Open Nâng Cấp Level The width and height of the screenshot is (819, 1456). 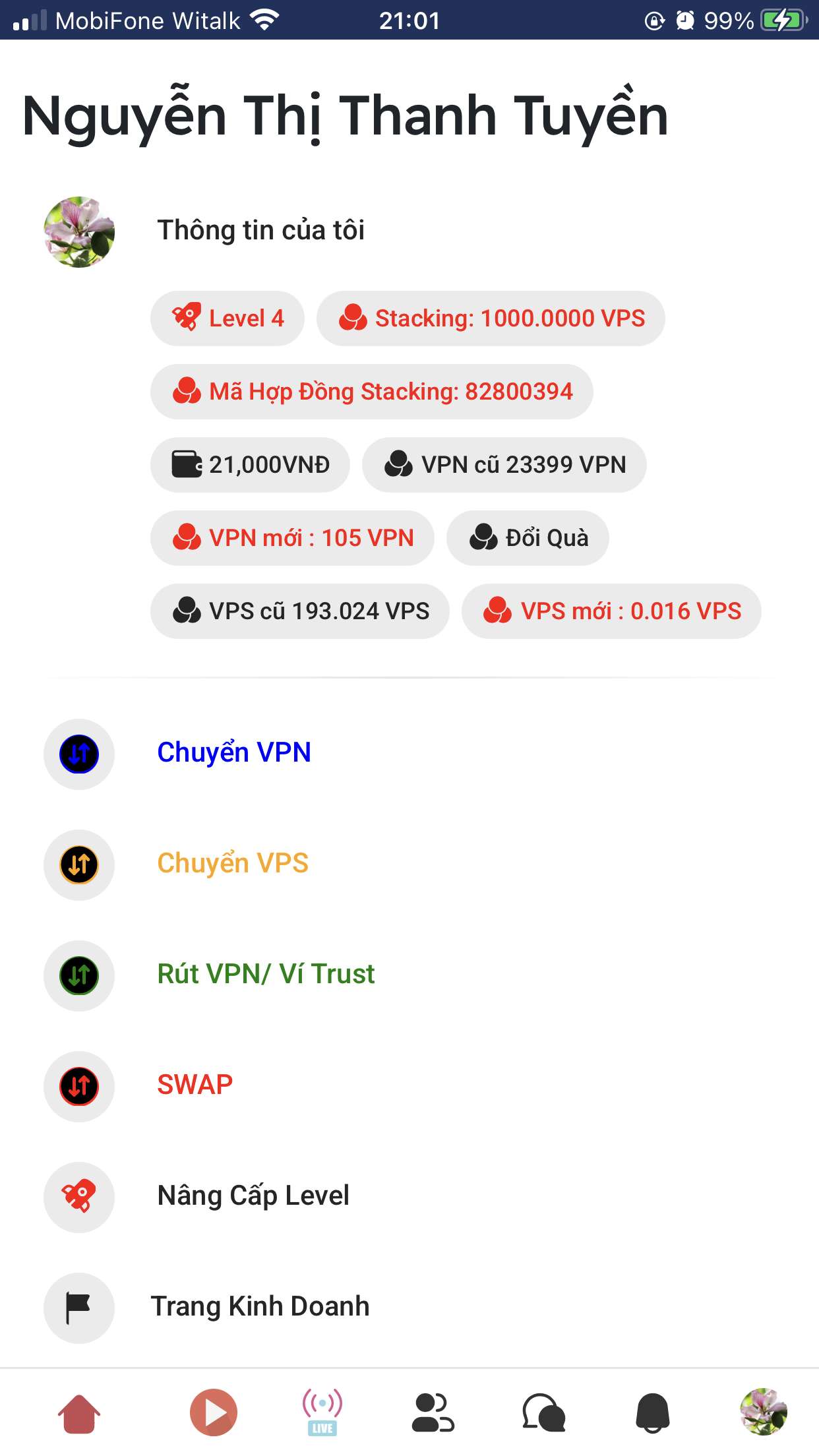click(x=253, y=1196)
